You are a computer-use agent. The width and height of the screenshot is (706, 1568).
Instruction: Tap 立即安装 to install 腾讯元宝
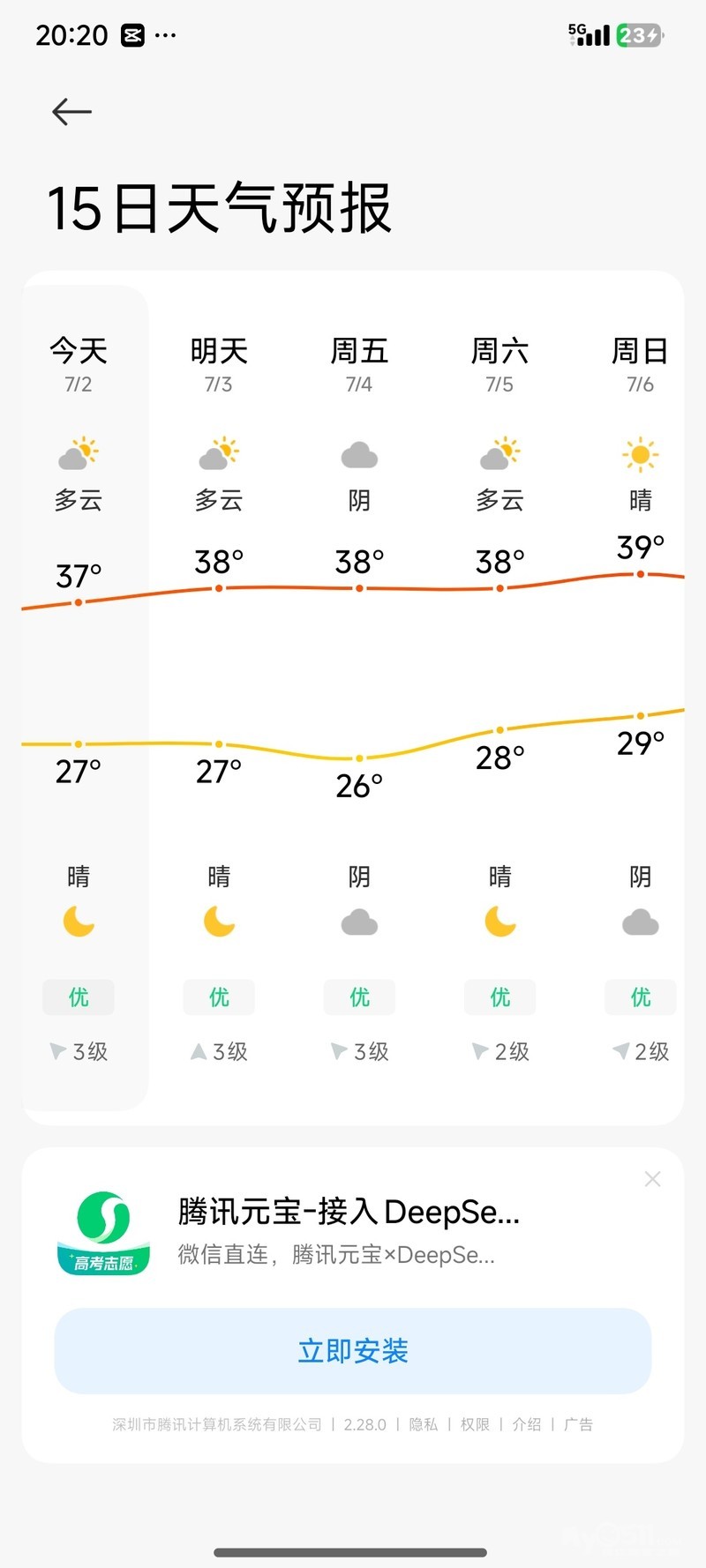pos(353,1350)
